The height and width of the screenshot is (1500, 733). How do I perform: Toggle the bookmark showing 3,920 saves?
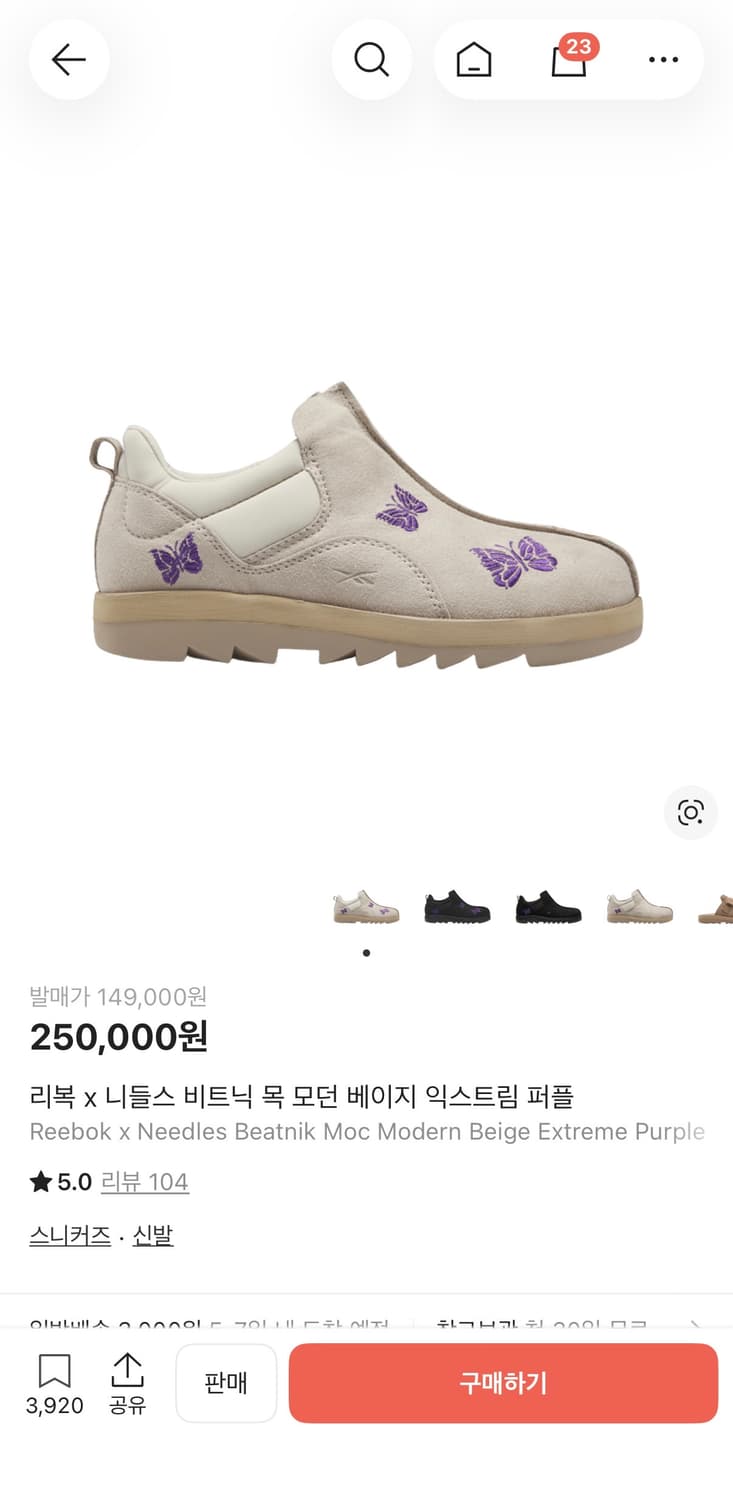pos(55,1383)
